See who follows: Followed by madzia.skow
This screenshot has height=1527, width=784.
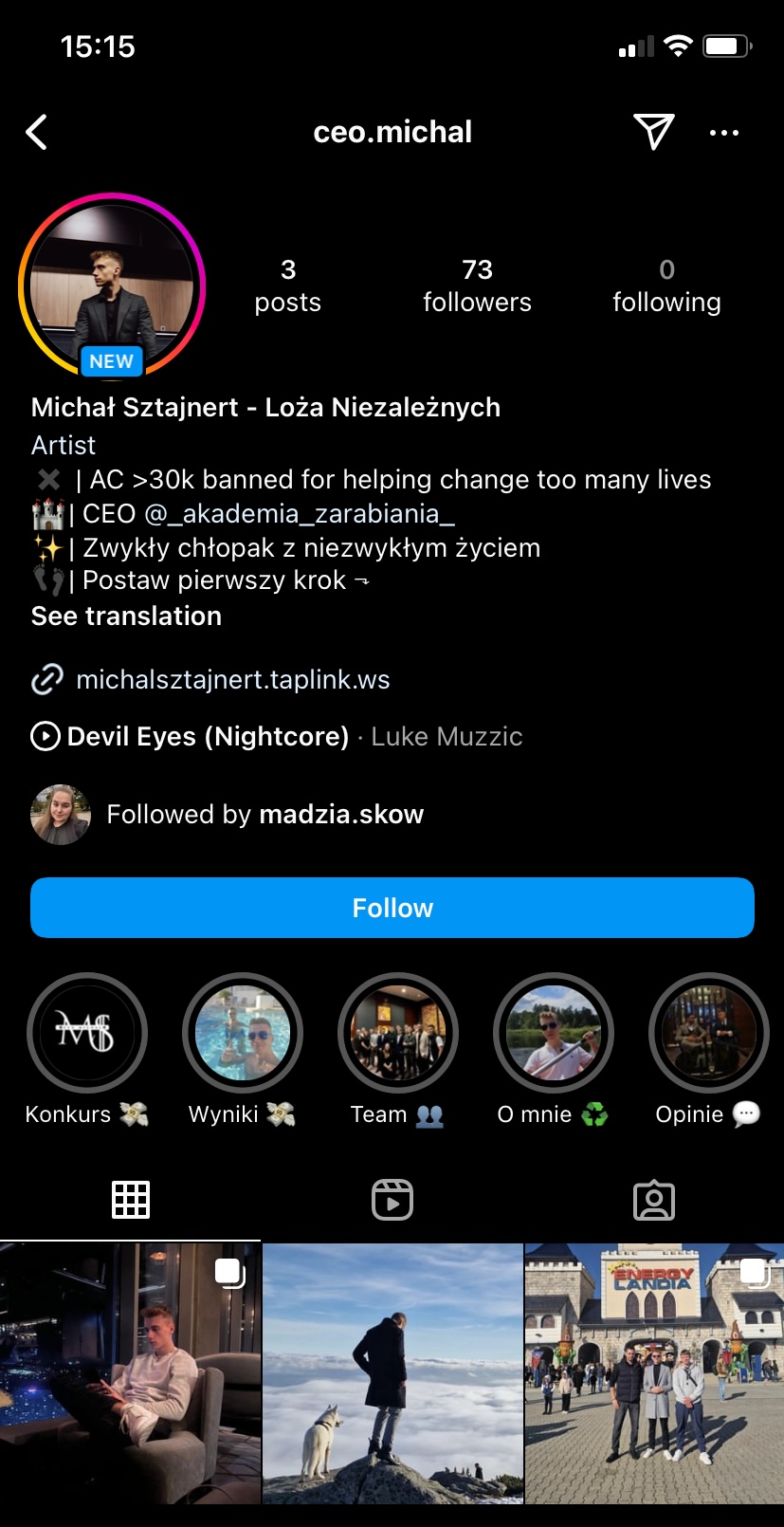264,815
